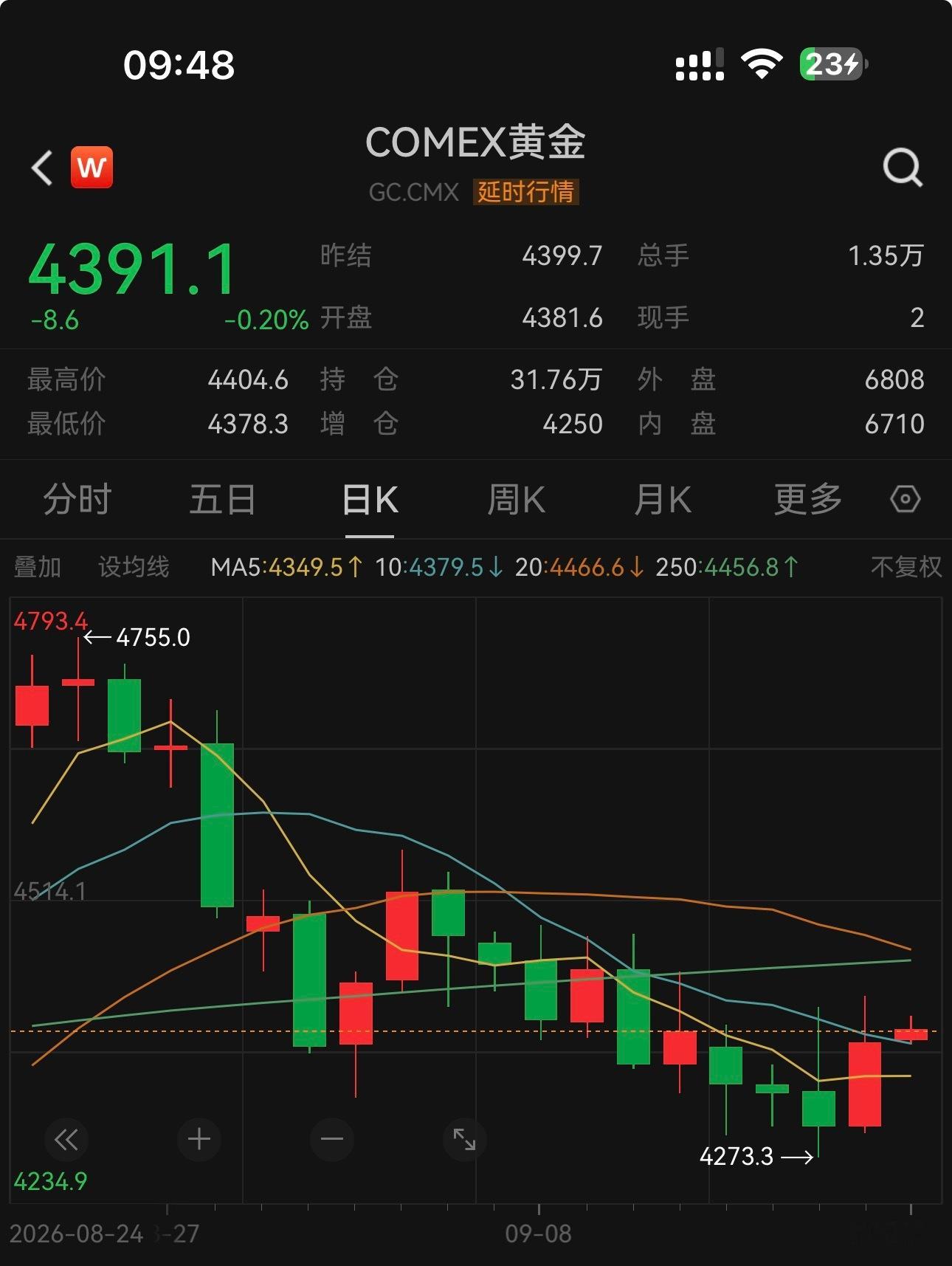Shift chart earlier with double-left arrow
Image resolution: width=952 pixels, height=1266 pixels.
(x=66, y=1140)
